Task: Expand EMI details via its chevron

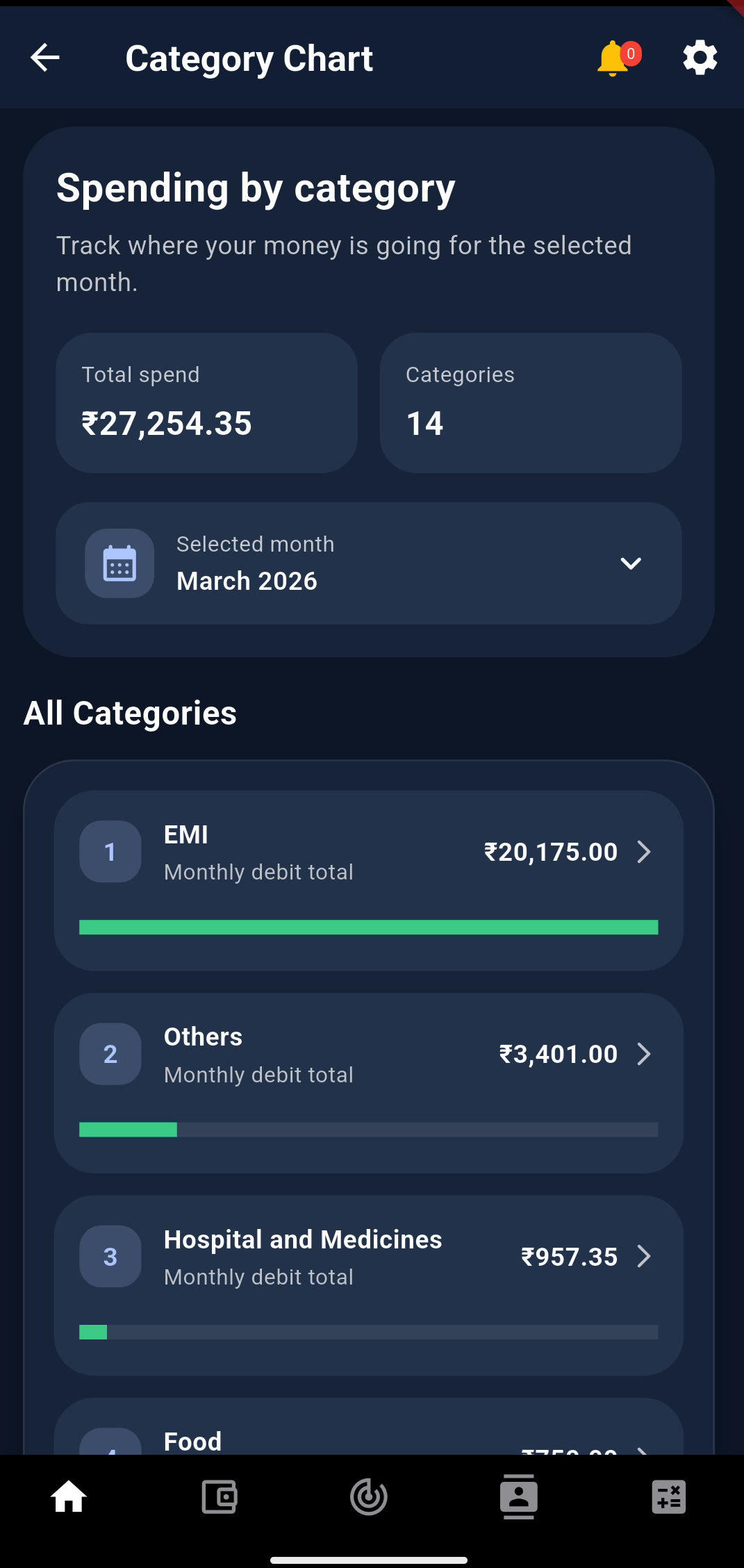Action: click(x=645, y=851)
